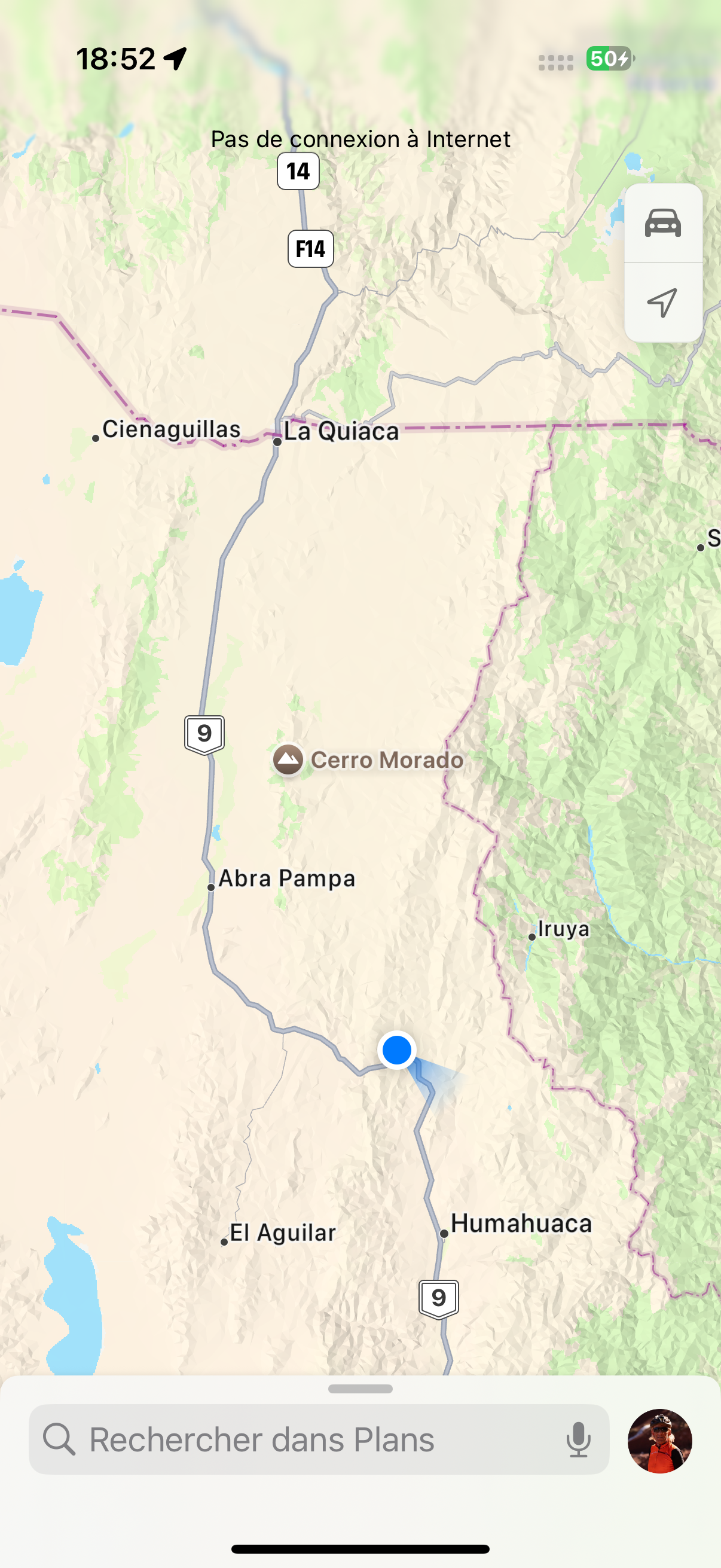Viewport: 721px width, 1568px height.
Task: Recenter map on current location arrow
Action: [662, 303]
